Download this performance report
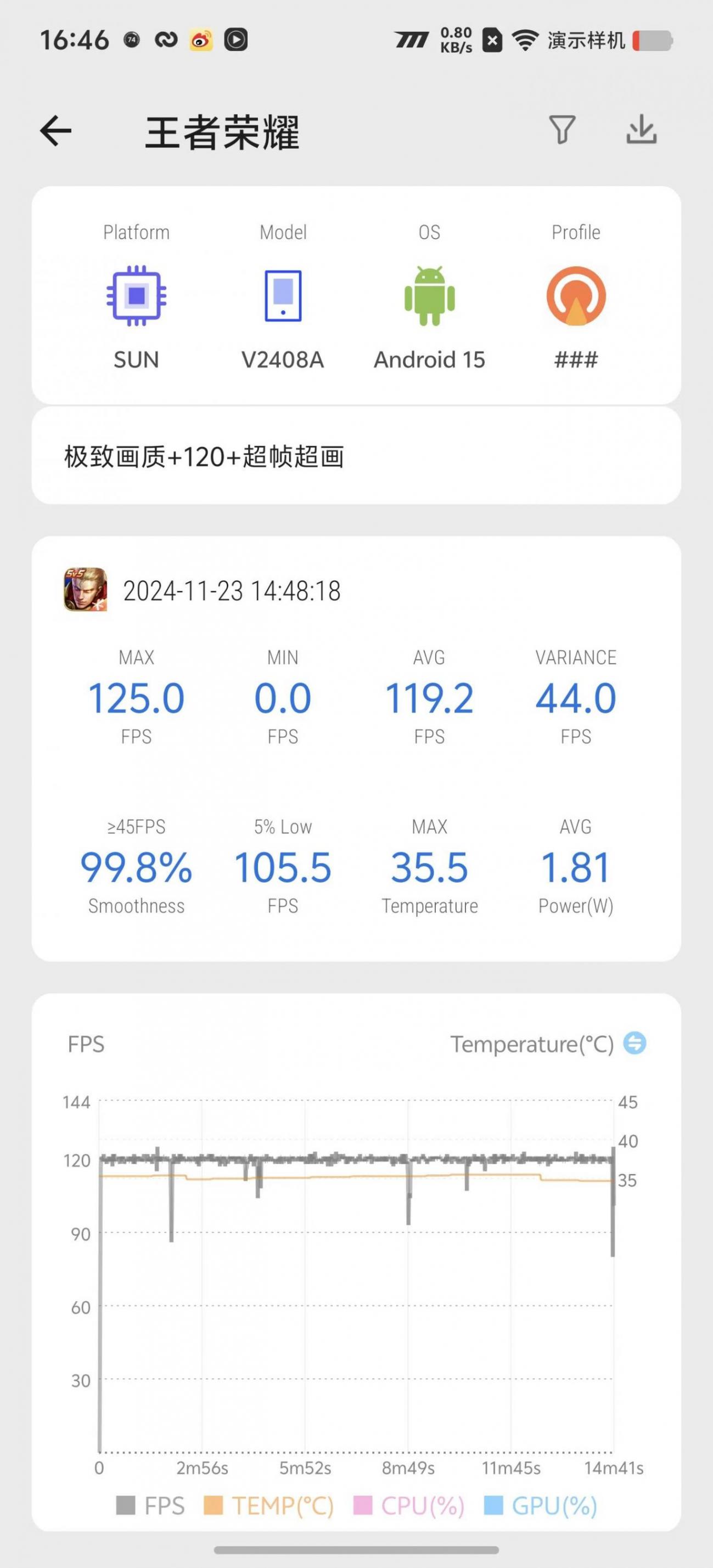The height and width of the screenshot is (1568, 713). pyautogui.click(x=641, y=129)
